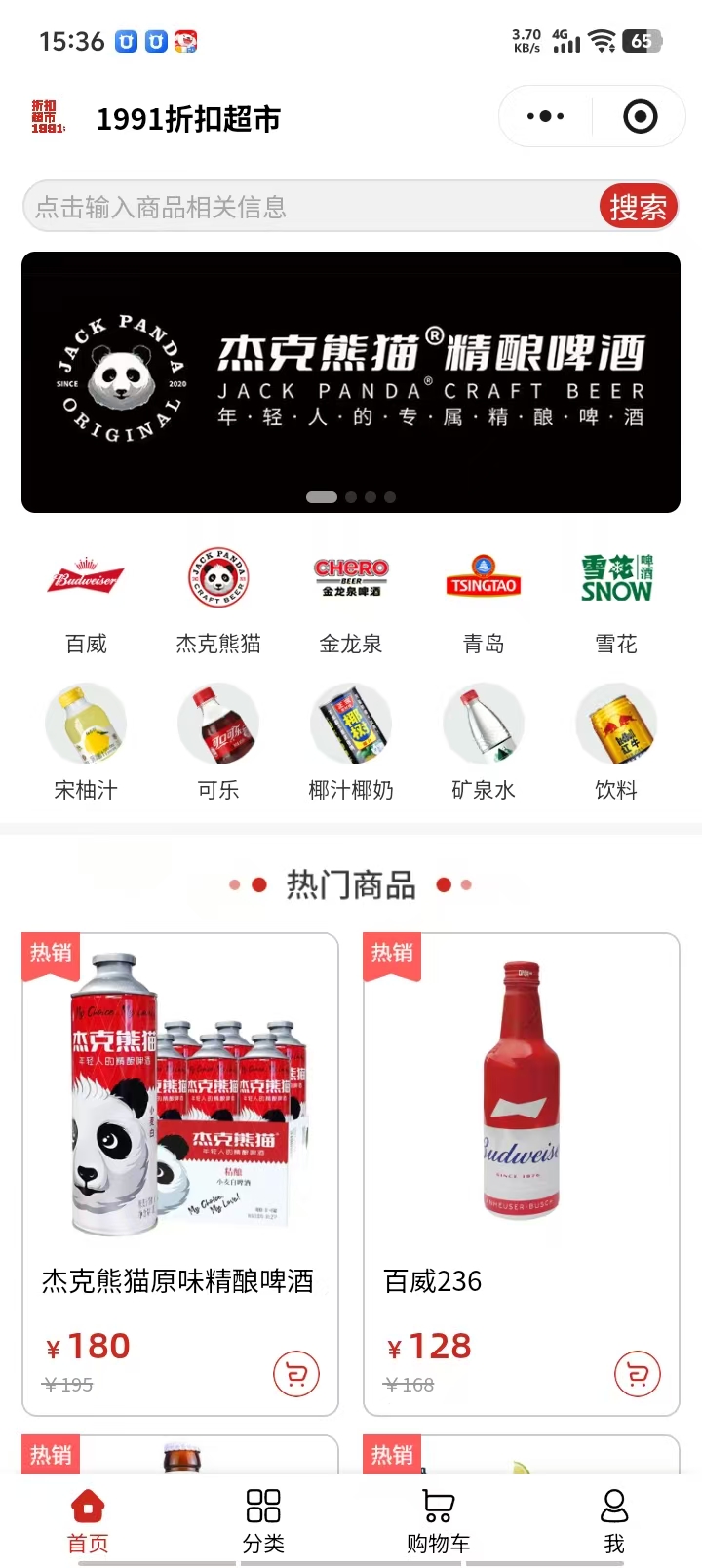Add 杰克熊猫原味精酿啤酒 to the cart
This screenshot has width=702, height=1568.
point(296,1374)
